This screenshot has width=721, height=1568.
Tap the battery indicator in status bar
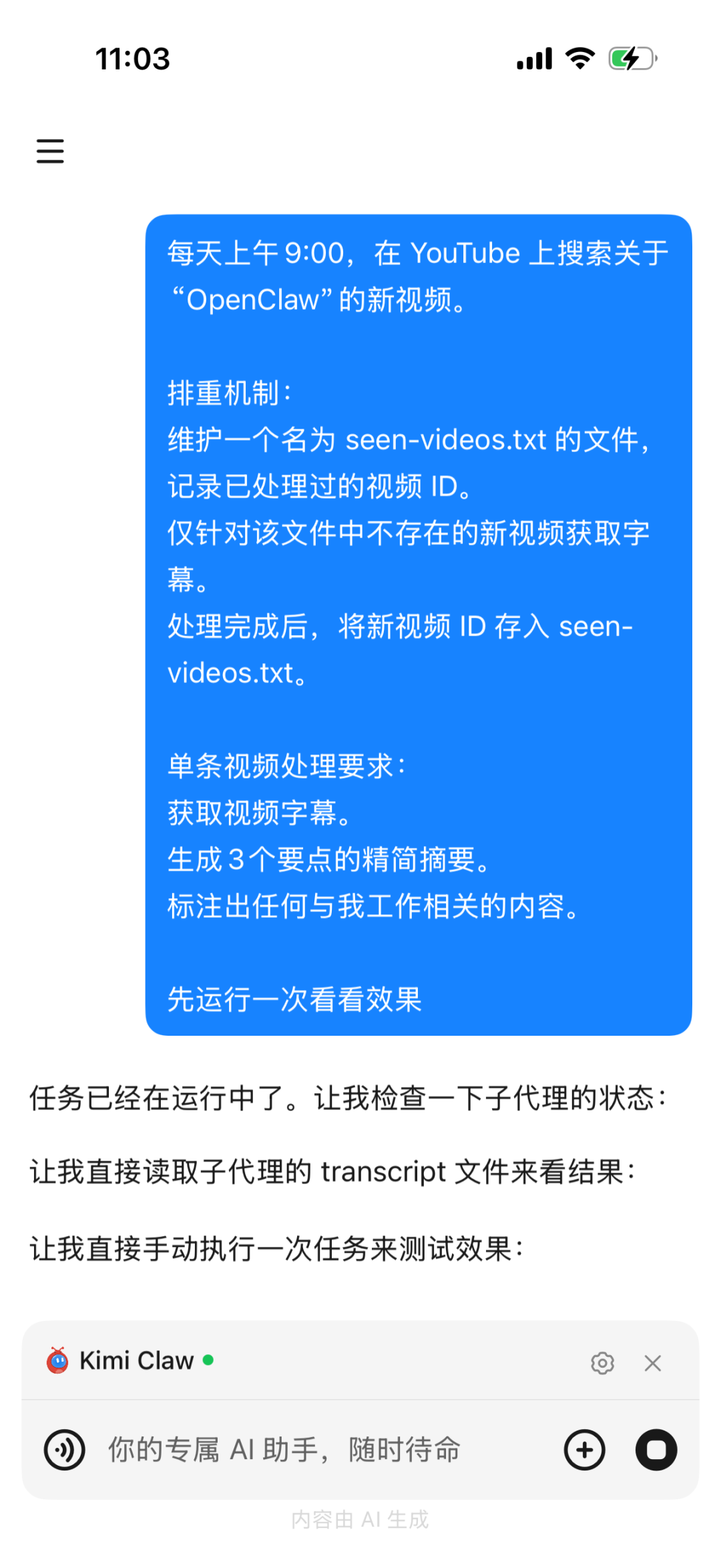pos(630,59)
